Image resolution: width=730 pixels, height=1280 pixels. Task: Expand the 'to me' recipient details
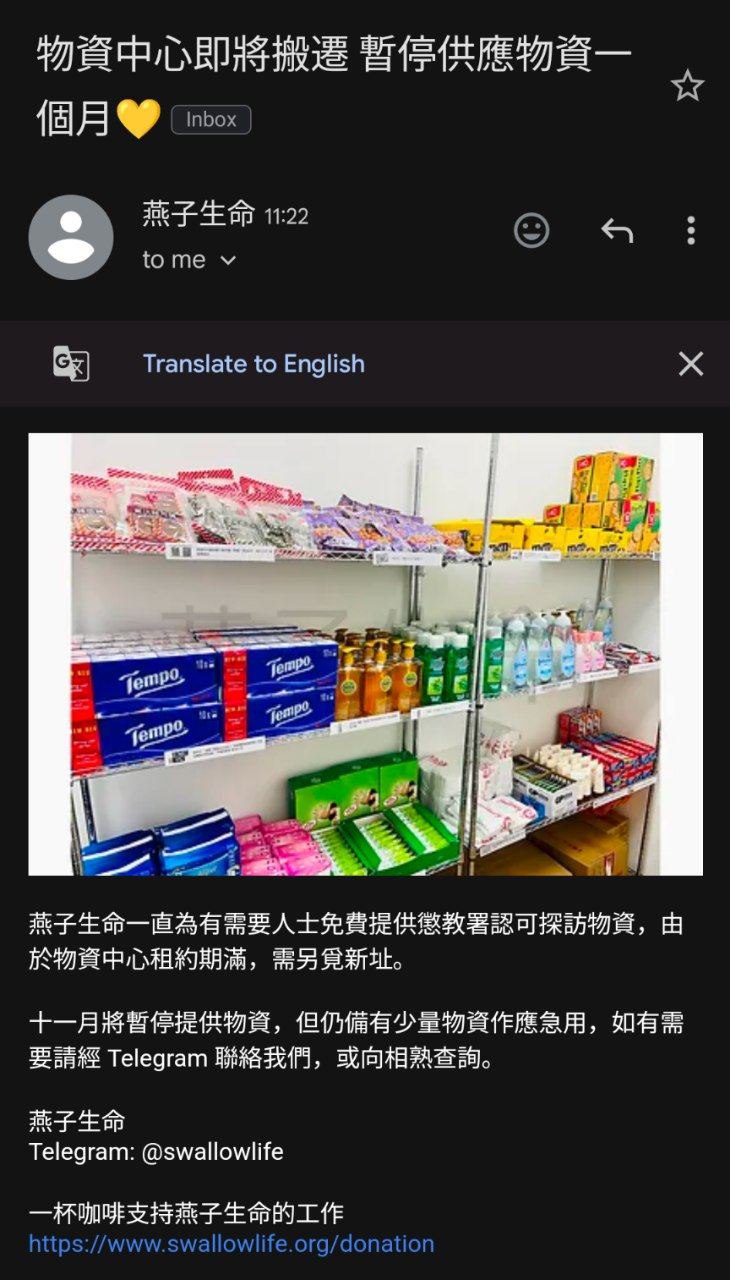(189, 260)
